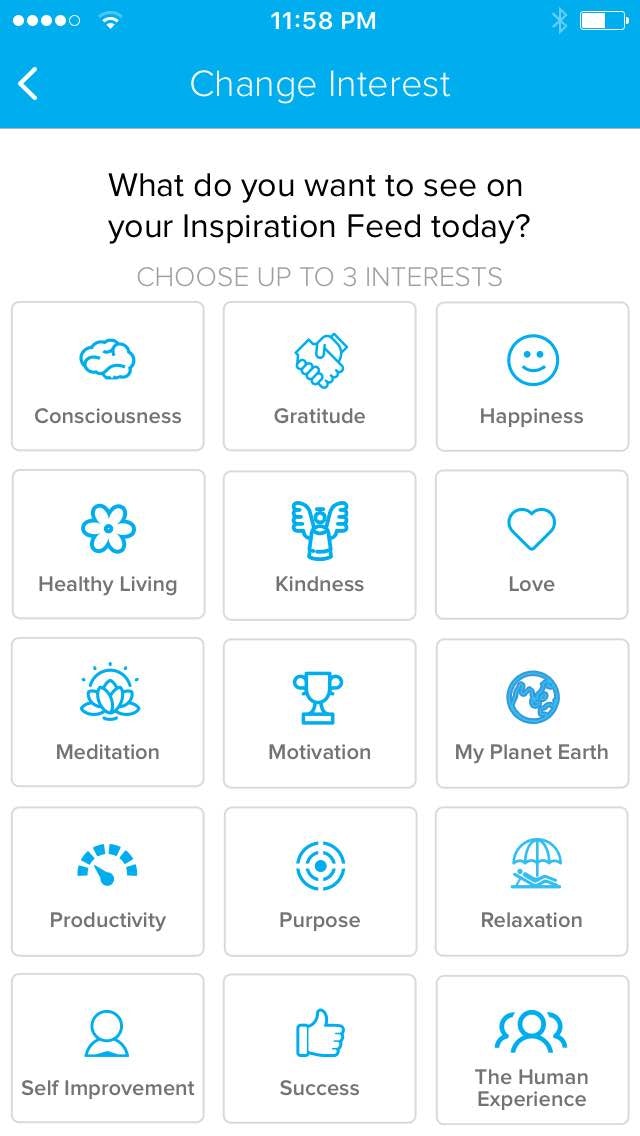Image resolution: width=640 pixels, height=1136 pixels.
Task: Tap the Success interest tile
Action: pos(320,1049)
